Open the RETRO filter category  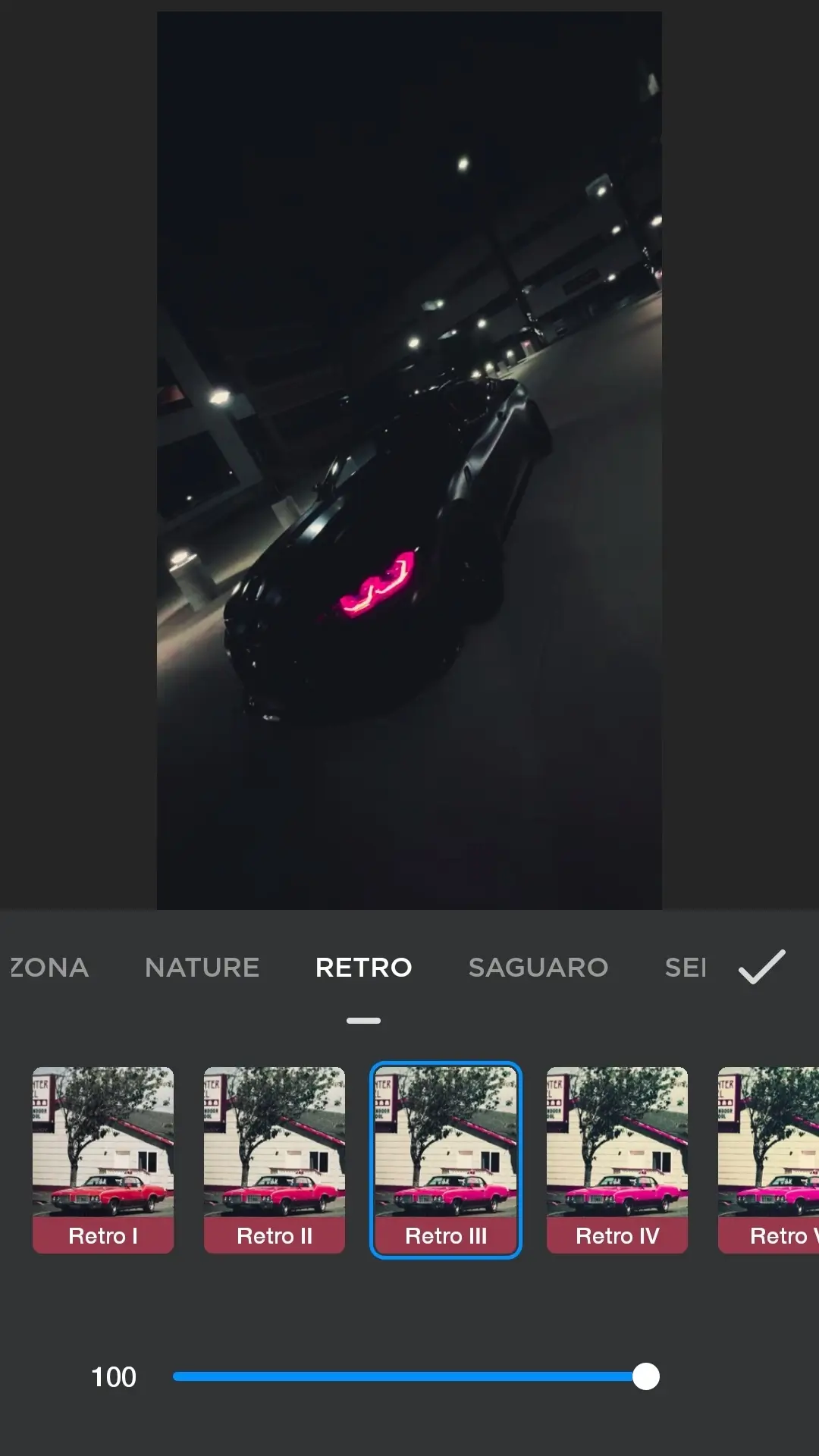click(363, 968)
